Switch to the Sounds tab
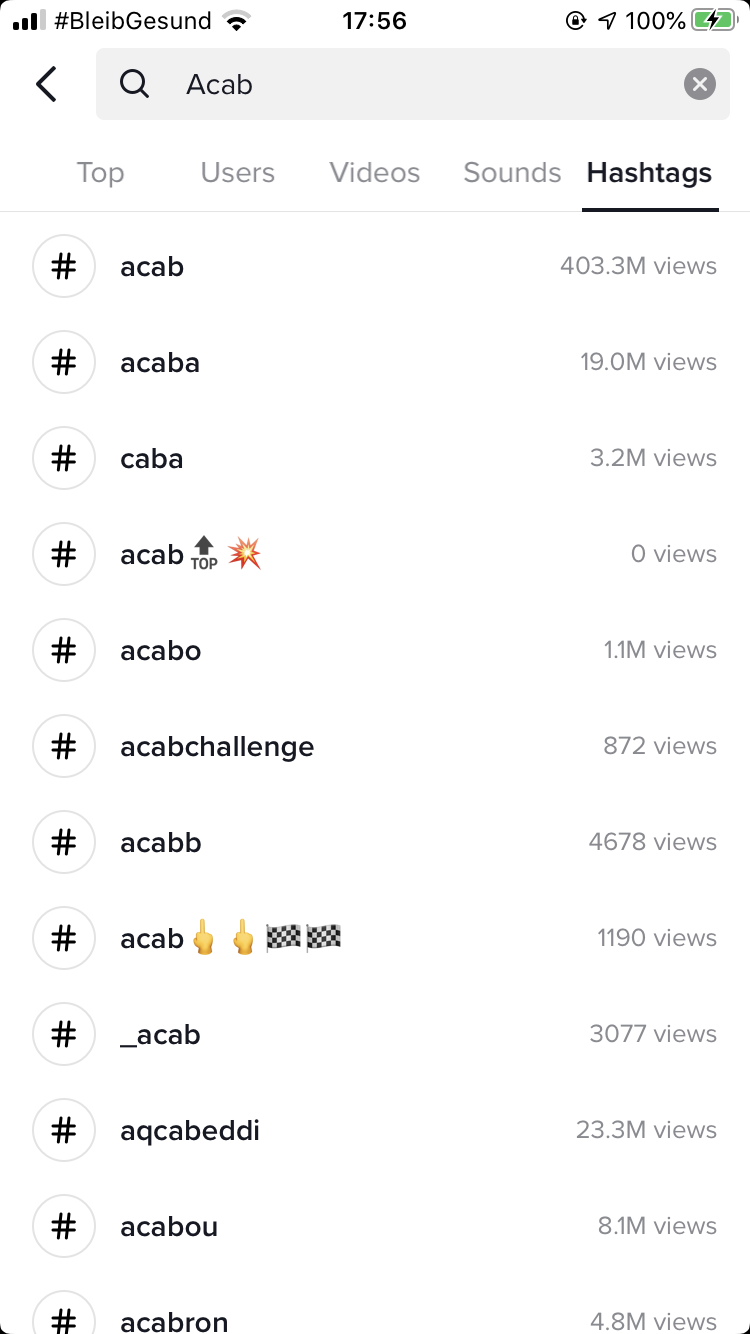The height and width of the screenshot is (1334, 750). tap(512, 173)
